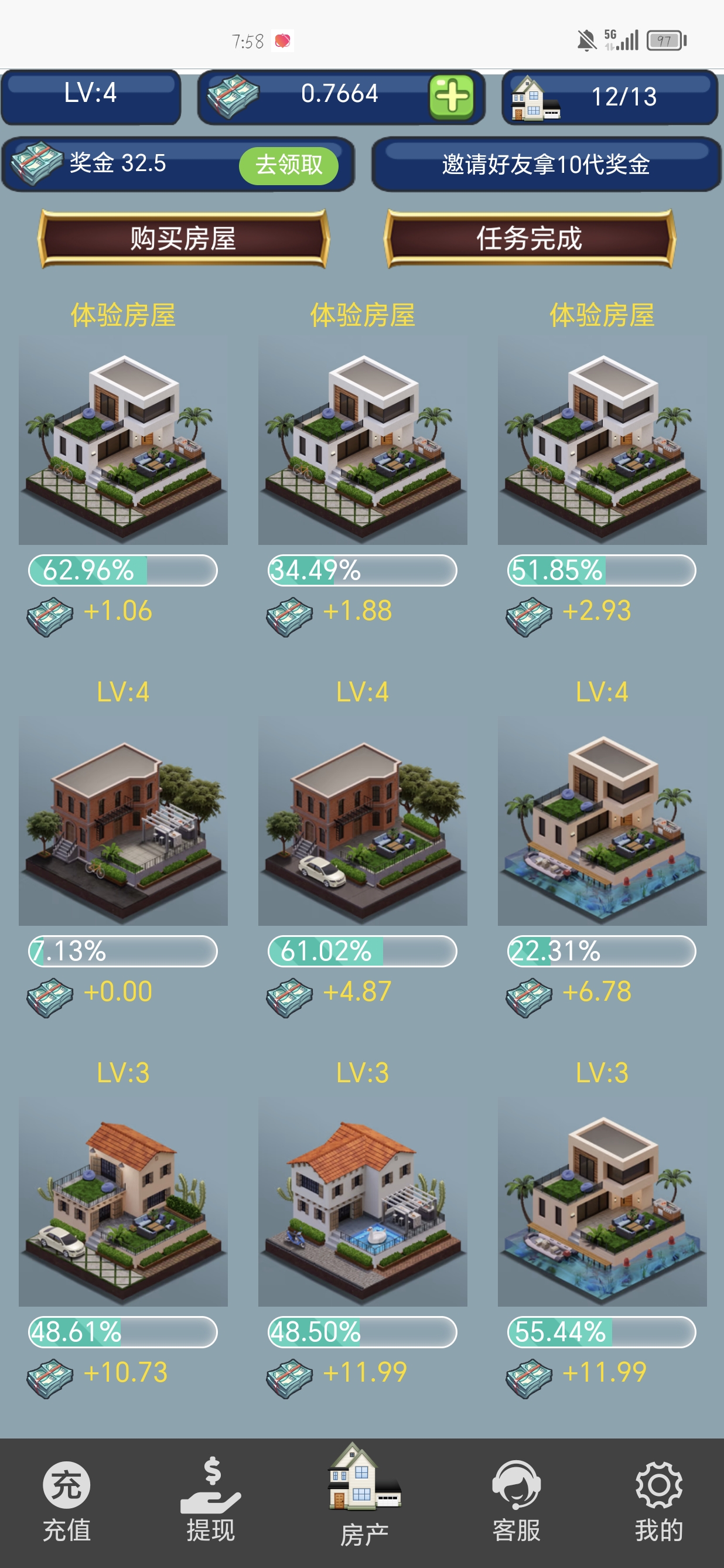Image resolution: width=724 pixels, height=1568 pixels.
Task: Open the 邀请好友拿10代奖金 invite banner
Action: tap(546, 163)
